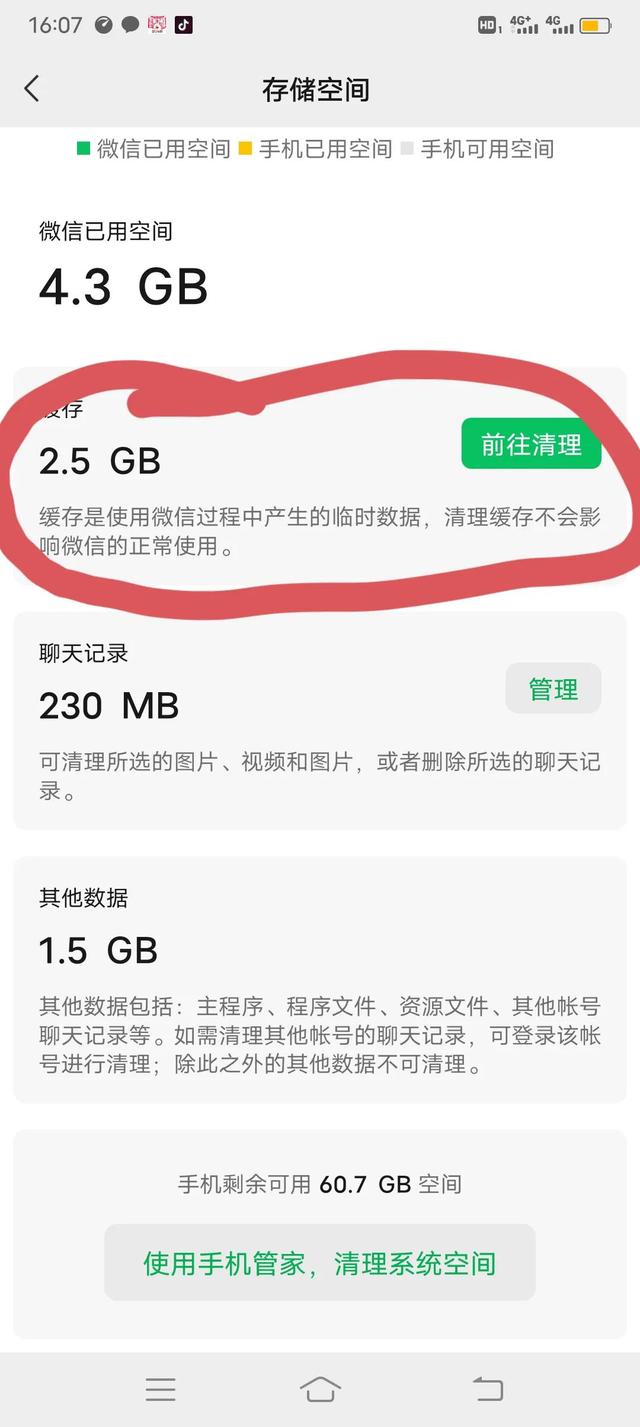The width and height of the screenshot is (640, 1427).
Task: Tap 使用手机管家，清理系统空间
Action: [x=319, y=1263]
